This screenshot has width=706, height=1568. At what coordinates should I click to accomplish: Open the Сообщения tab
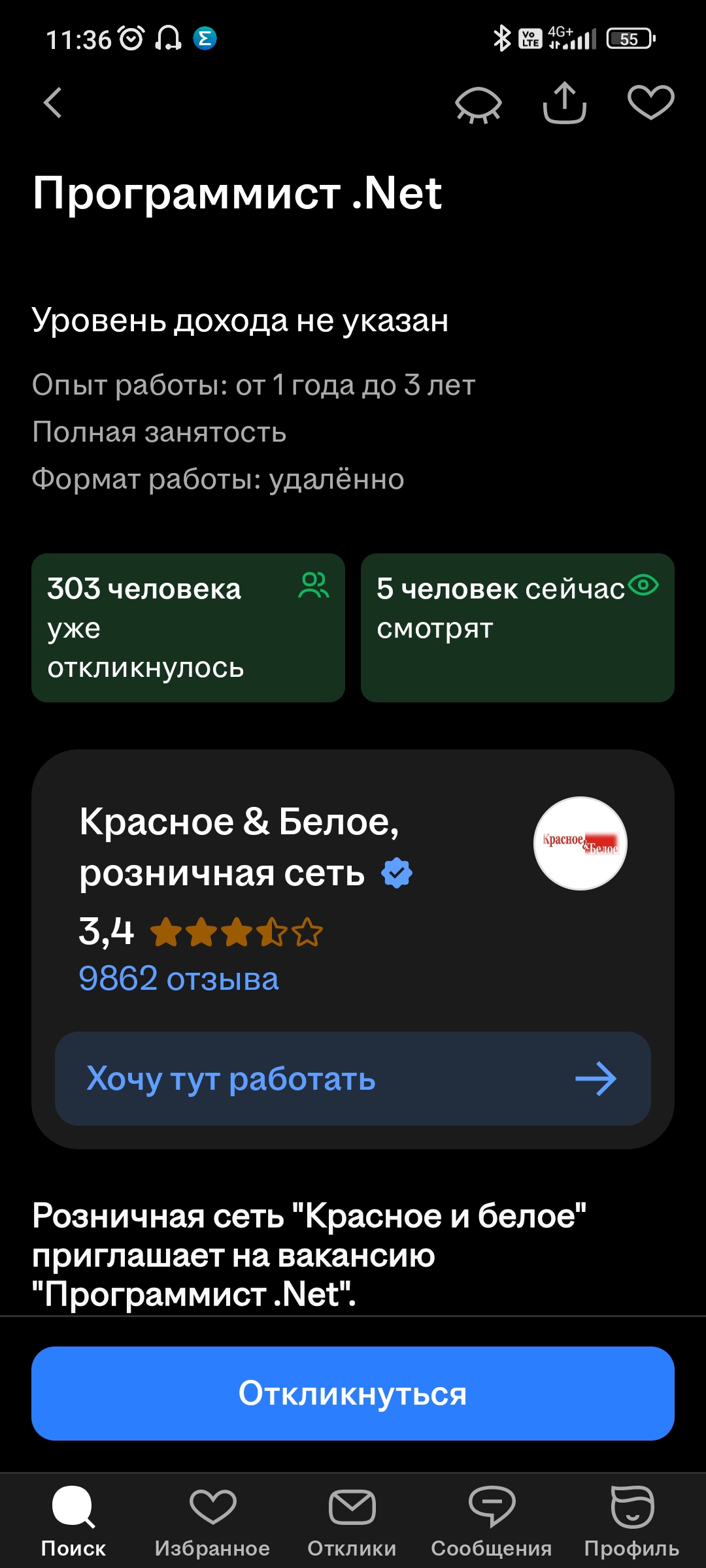click(x=492, y=1522)
